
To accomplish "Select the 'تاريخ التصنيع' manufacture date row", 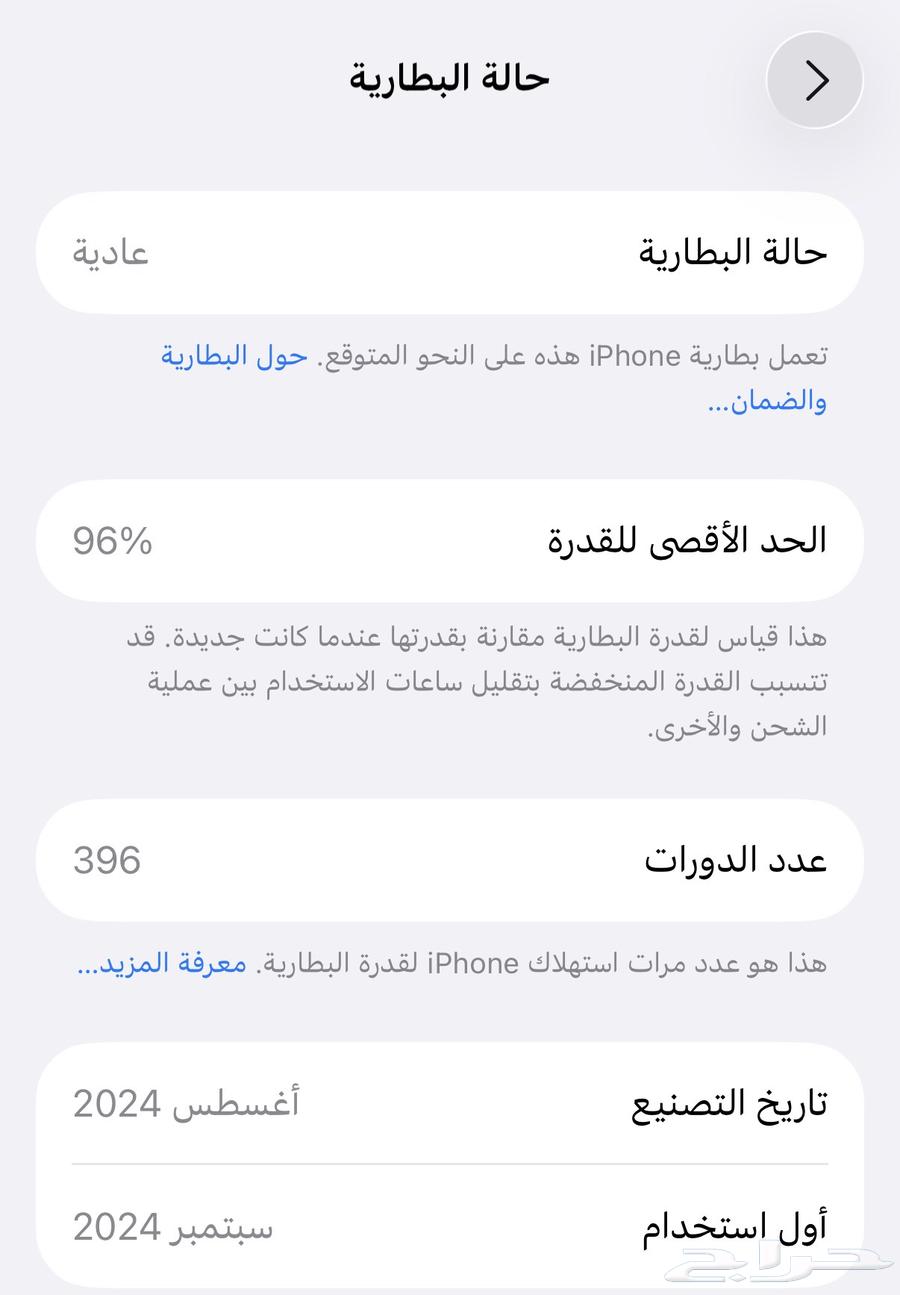I will pos(450,1103).
